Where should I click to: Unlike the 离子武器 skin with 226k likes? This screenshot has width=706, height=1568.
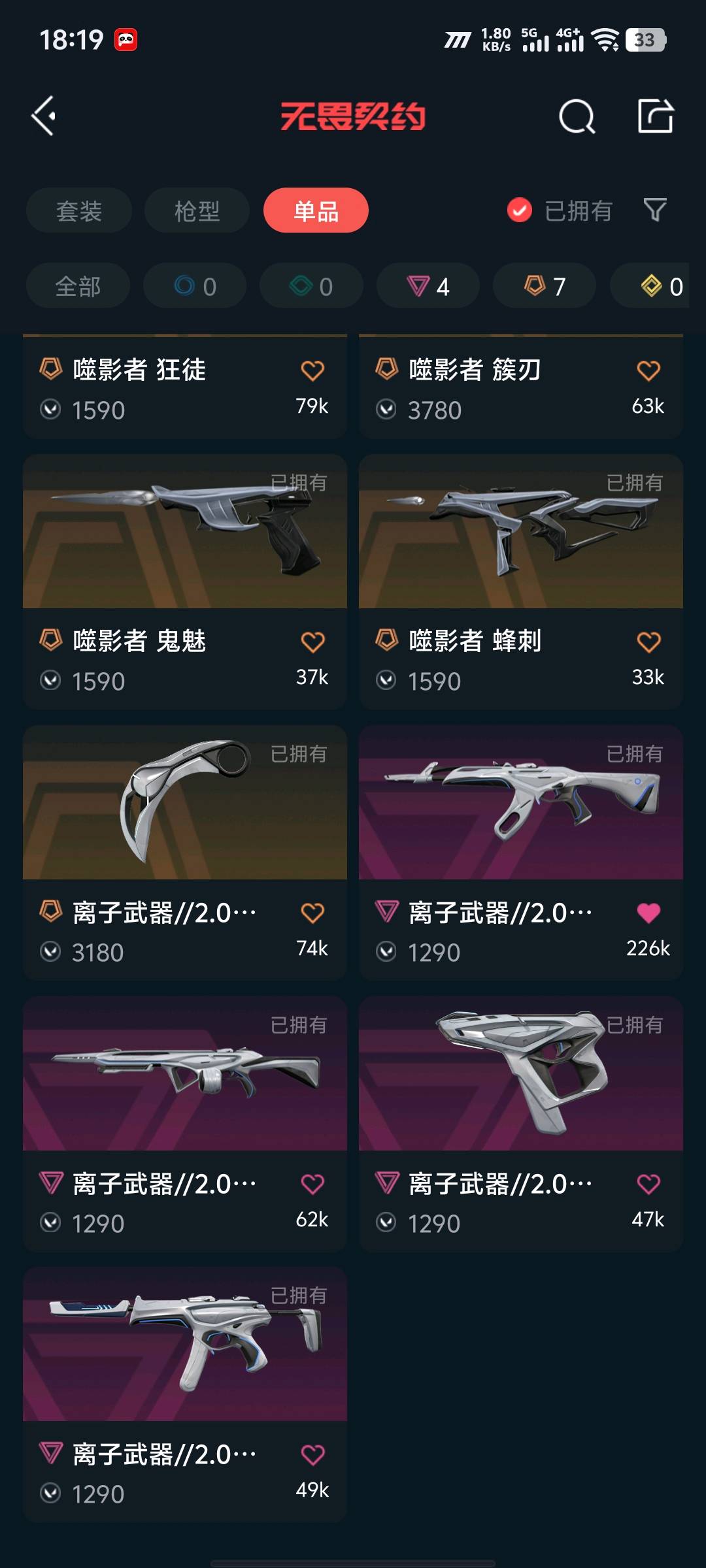[x=648, y=913]
